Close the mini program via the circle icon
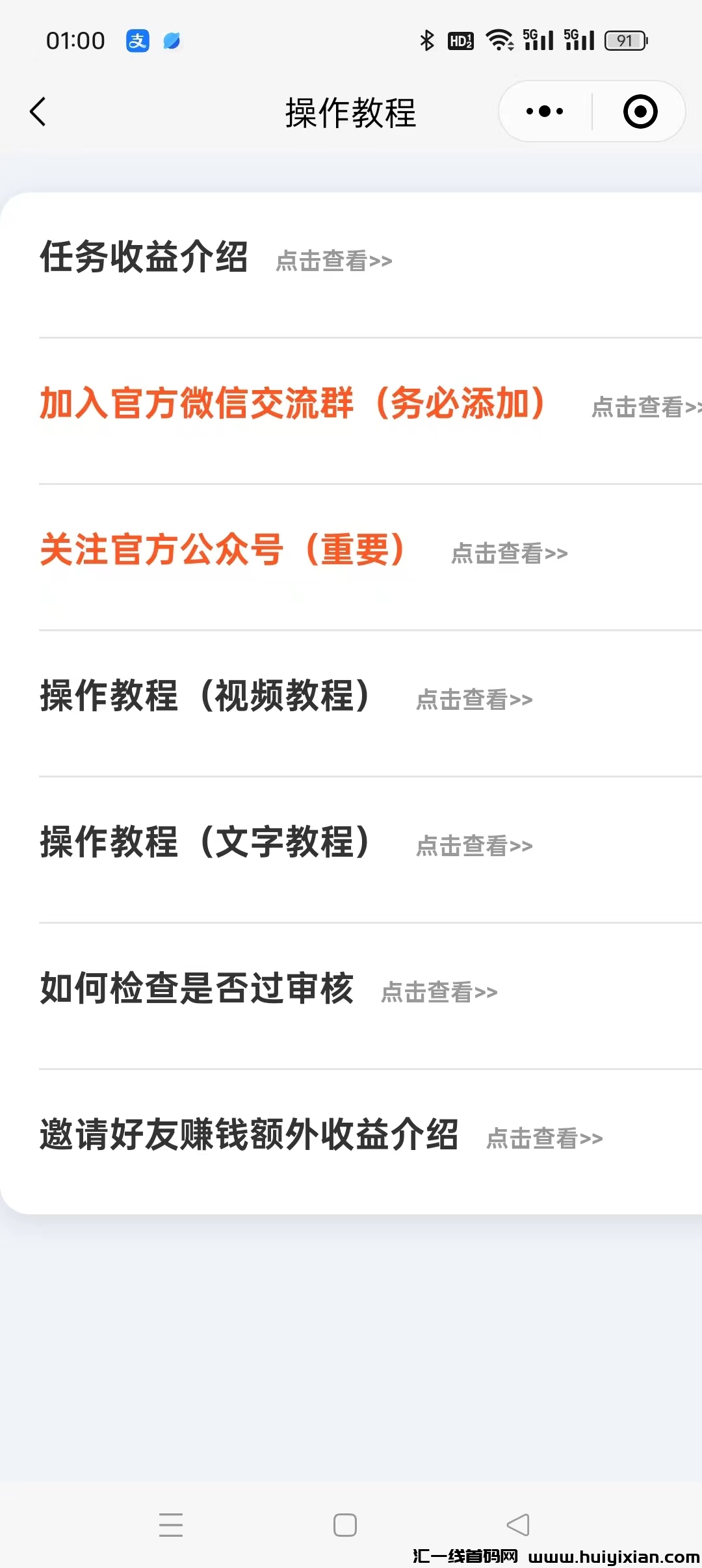The height and width of the screenshot is (1568, 702). (x=640, y=112)
